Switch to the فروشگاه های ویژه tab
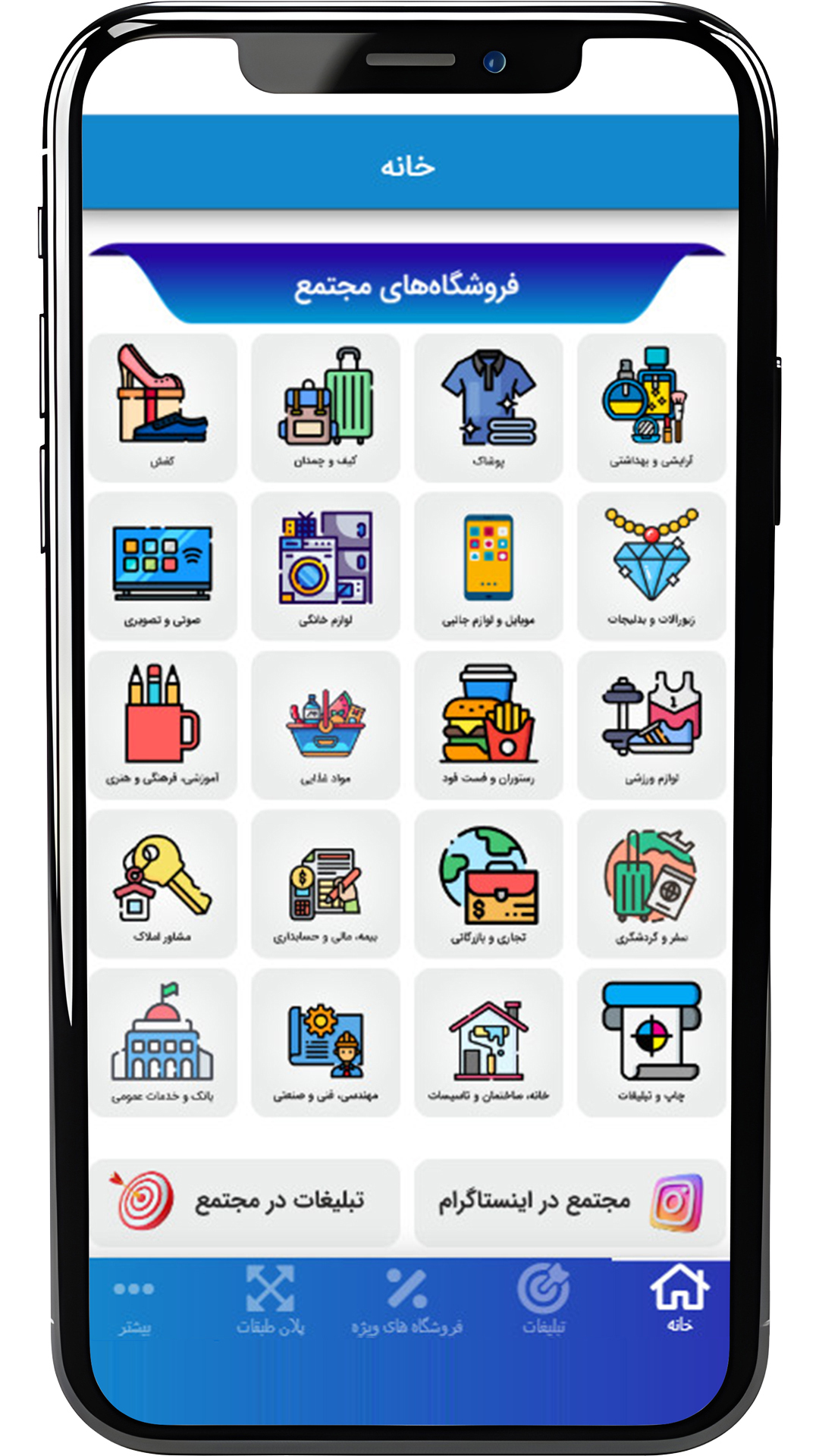 pos(407,1300)
